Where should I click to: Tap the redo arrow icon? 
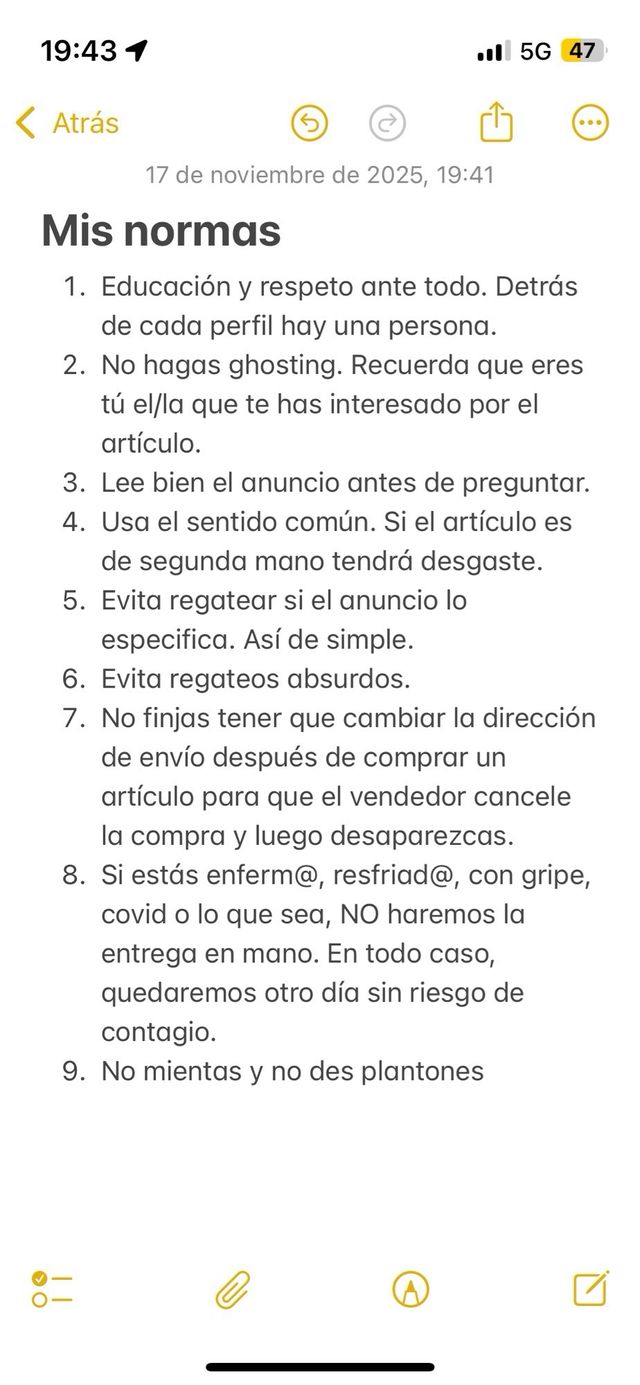pos(386,123)
